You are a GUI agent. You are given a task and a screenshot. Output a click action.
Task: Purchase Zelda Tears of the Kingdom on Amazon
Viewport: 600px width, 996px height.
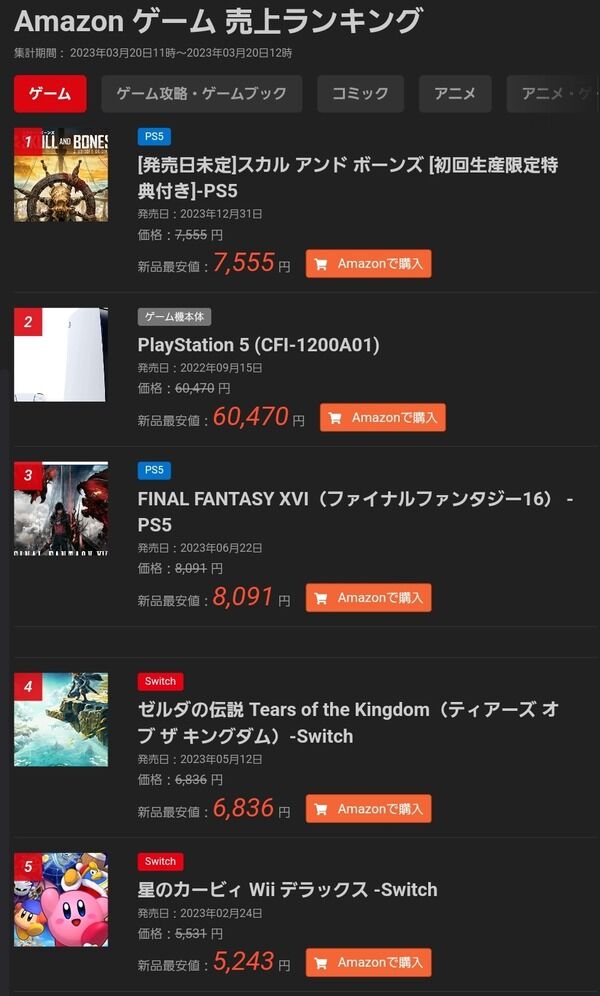[x=368, y=809]
